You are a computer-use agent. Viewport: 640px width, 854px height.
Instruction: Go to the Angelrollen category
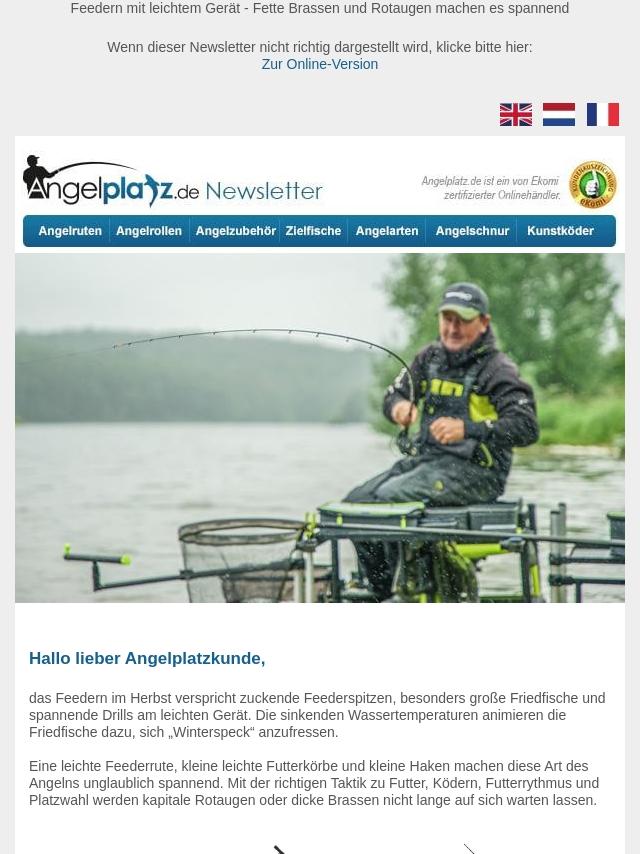(x=149, y=231)
